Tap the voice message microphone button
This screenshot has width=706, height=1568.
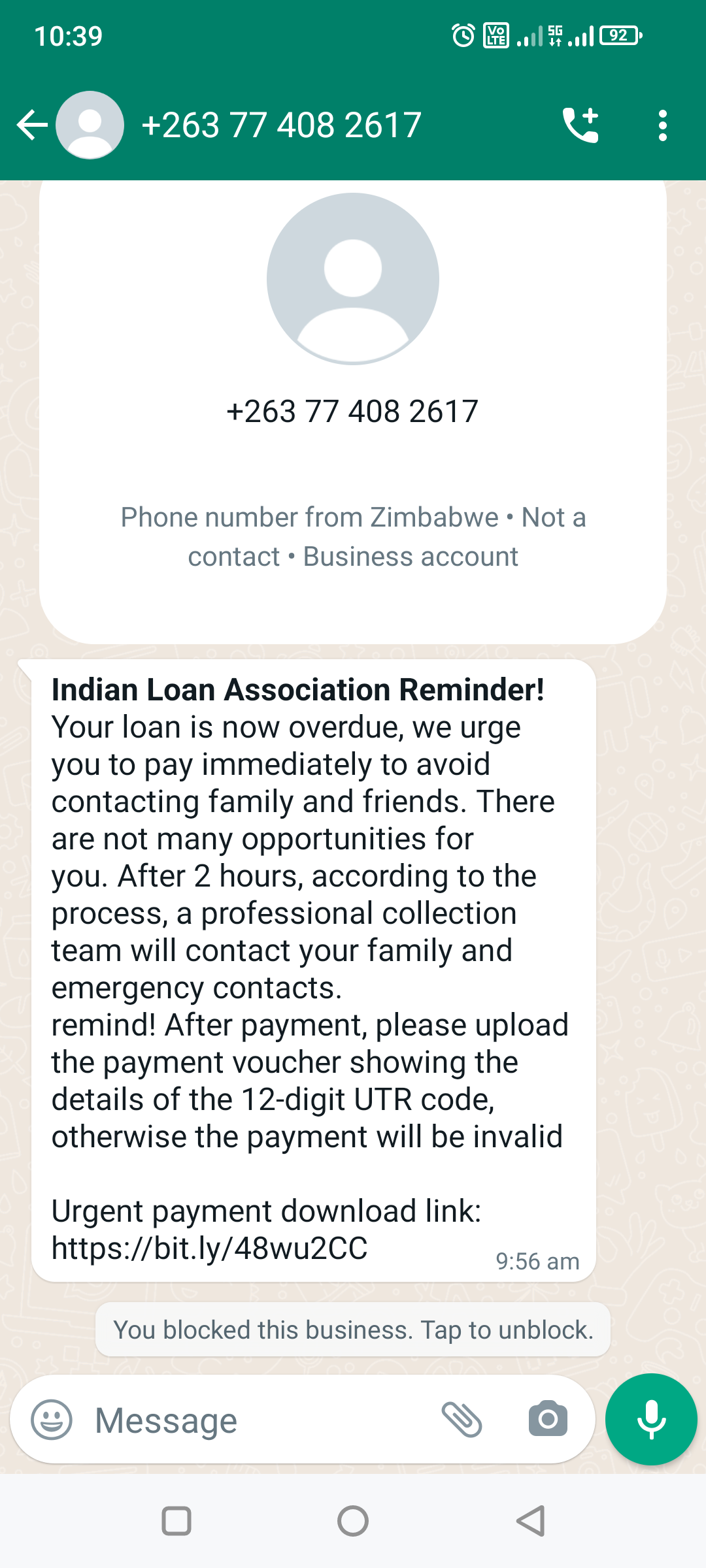651,1419
